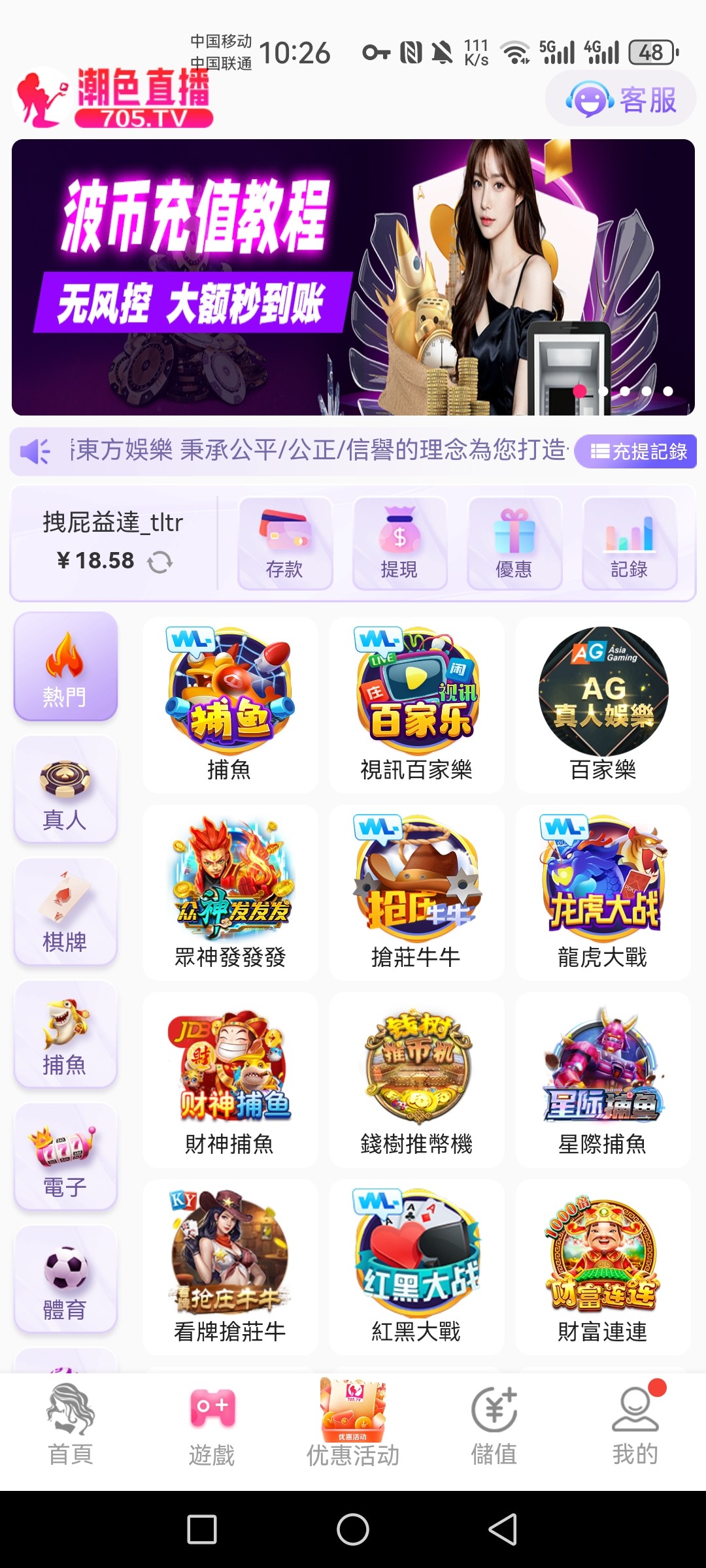Switch to the 棋牌 category
The height and width of the screenshot is (1568, 706).
click(65, 912)
